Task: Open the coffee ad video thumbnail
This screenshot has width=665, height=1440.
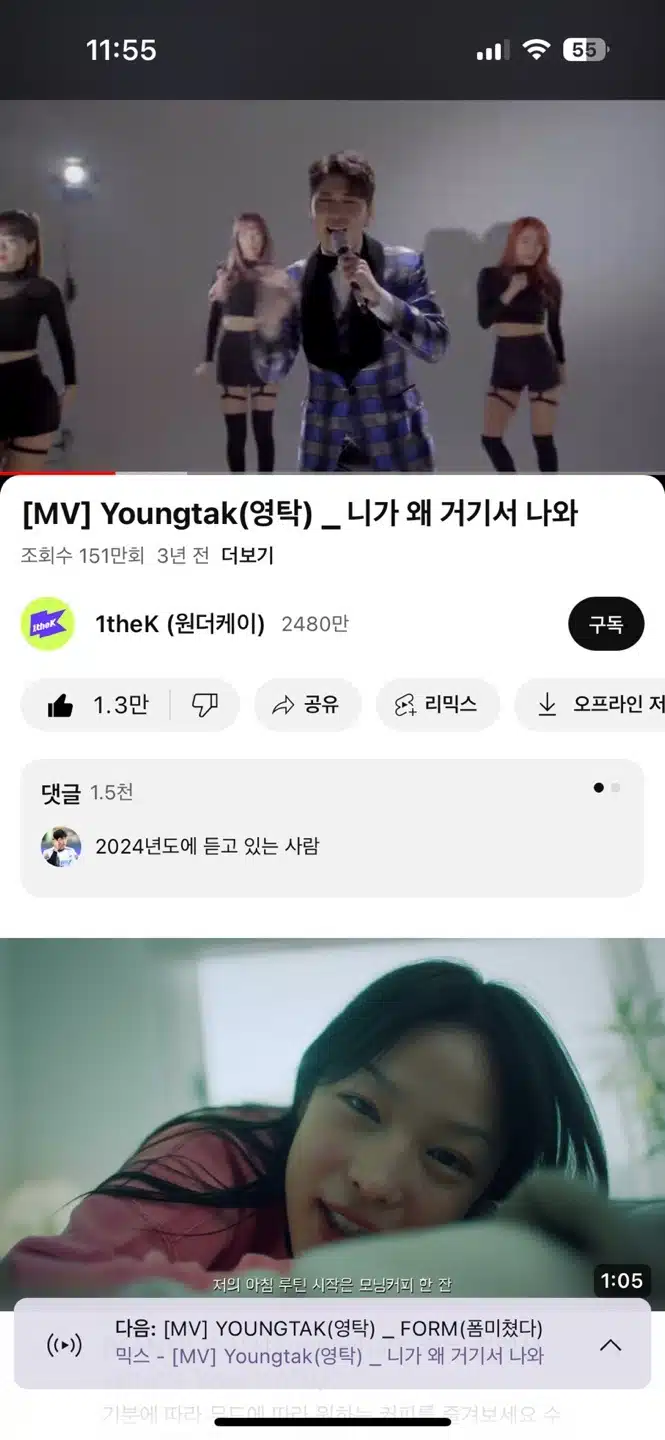Action: 332,1119
